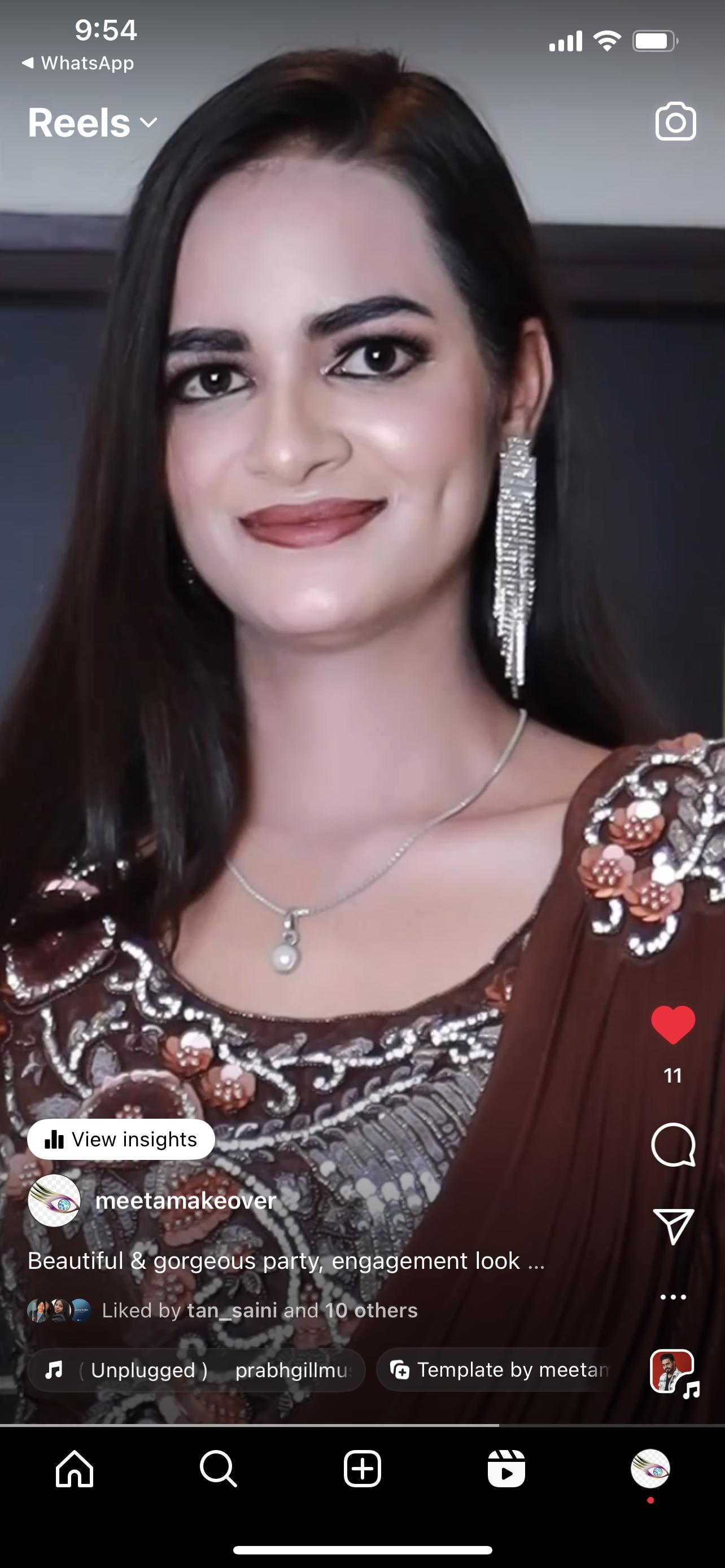The height and width of the screenshot is (1568, 725).
Task: Open the Unplugged audio track chip
Action: tap(196, 1370)
